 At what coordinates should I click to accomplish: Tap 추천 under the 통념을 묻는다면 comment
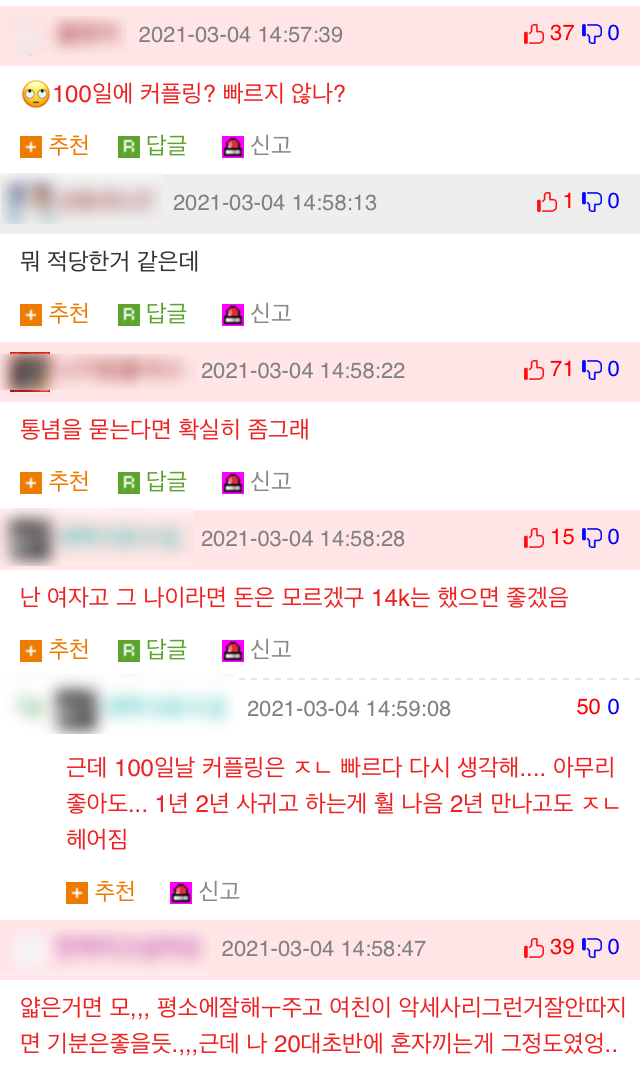point(55,482)
